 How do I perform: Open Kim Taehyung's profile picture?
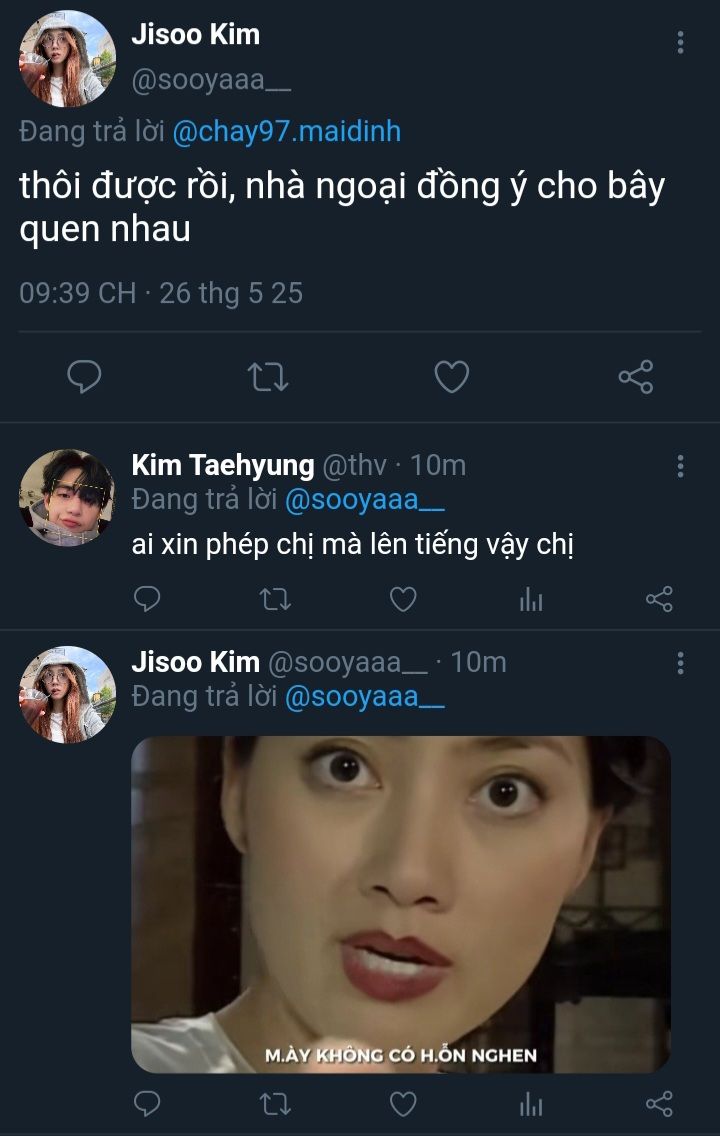coord(67,498)
